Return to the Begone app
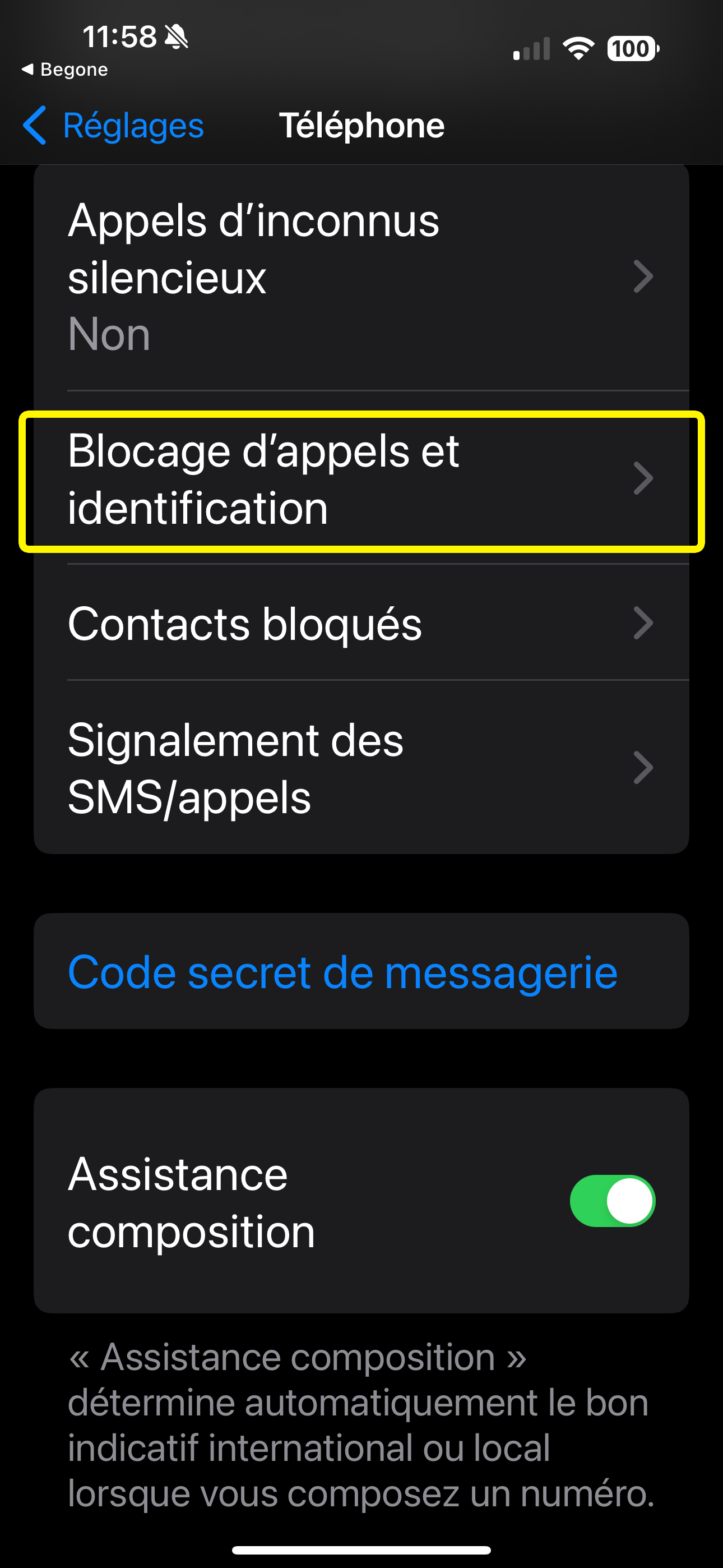Image resolution: width=723 pixels, height=1568 pixels. point(64,70)
